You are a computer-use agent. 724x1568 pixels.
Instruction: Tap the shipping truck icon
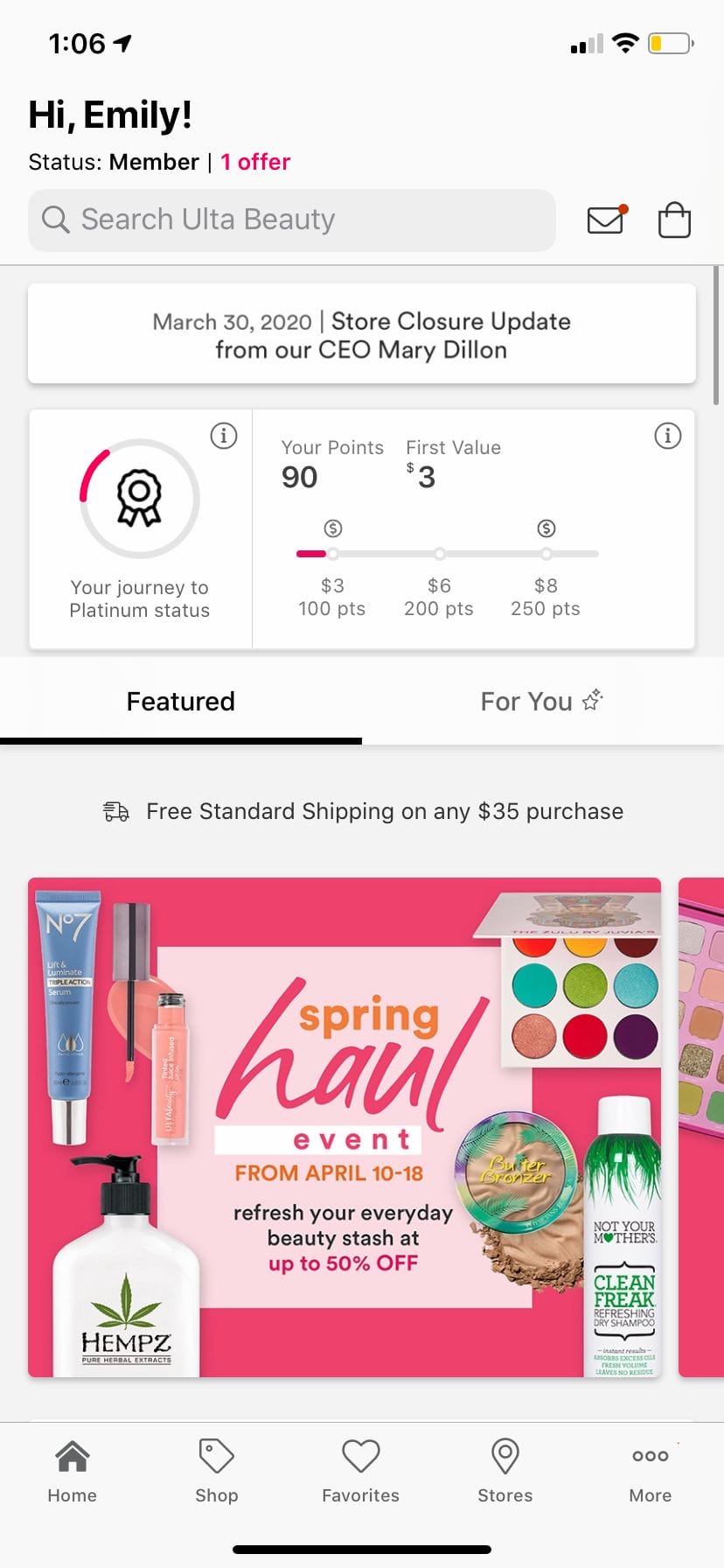tap(115, 811)
